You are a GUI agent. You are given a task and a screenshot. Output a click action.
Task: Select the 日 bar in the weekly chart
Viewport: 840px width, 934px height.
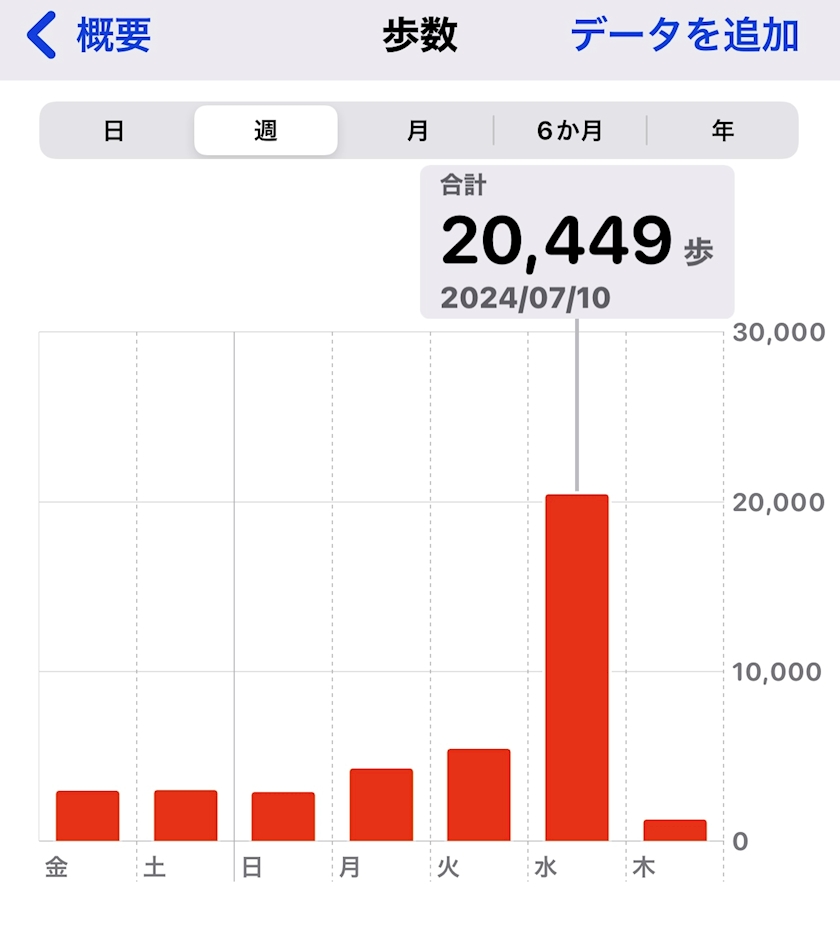pyautogui.click(x=283, y=816)
